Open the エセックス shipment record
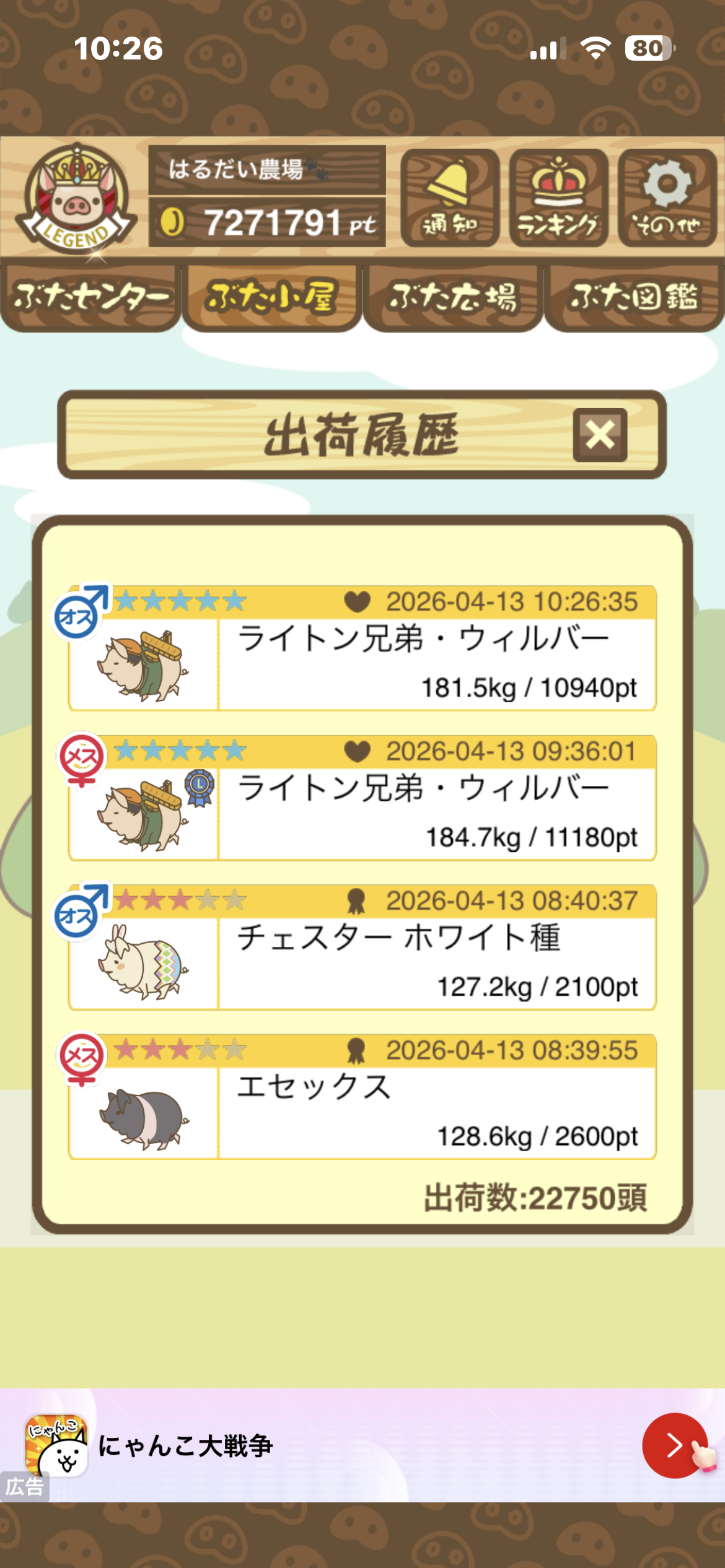 click(x=362, y=1097)
